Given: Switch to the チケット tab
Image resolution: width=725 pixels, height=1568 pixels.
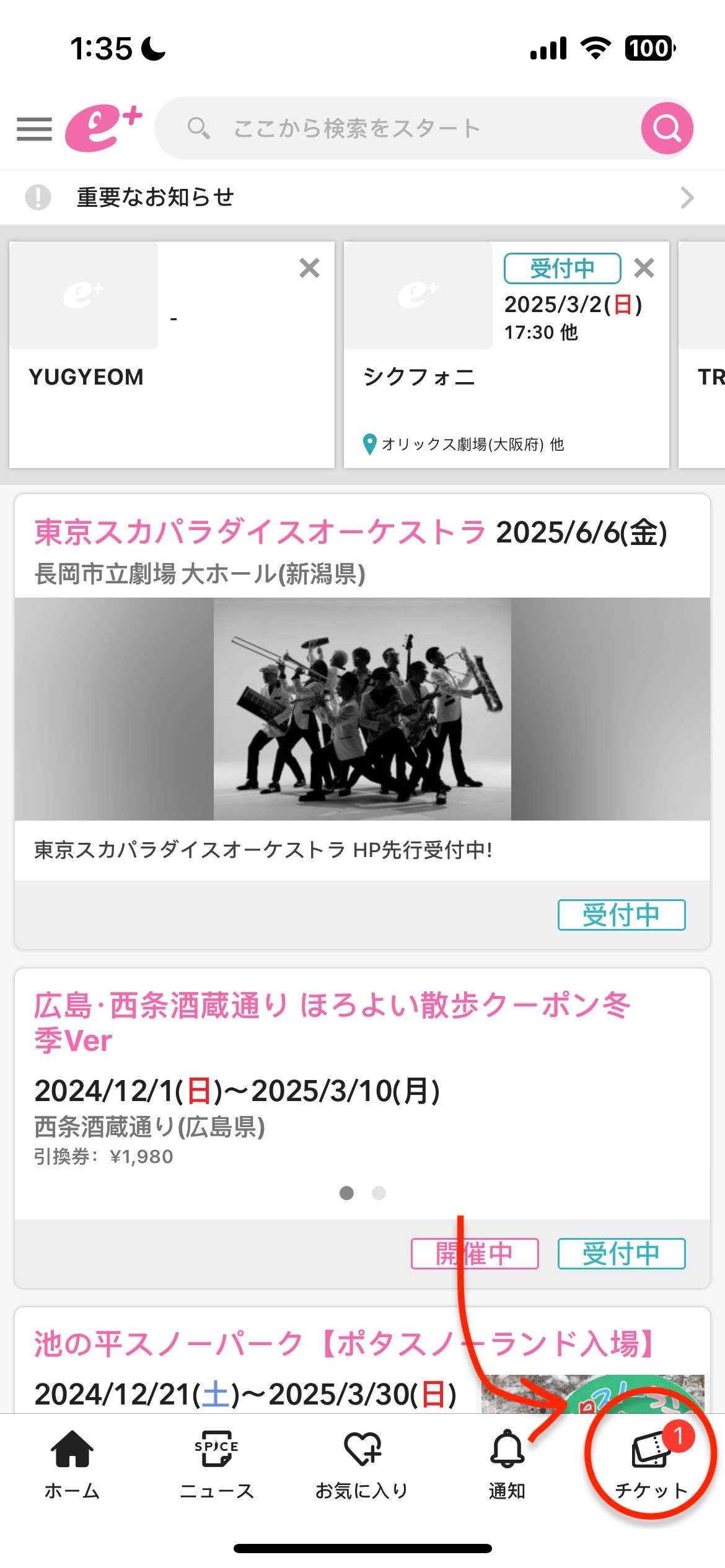Looking at the screenshot, I should point(651,1464).
